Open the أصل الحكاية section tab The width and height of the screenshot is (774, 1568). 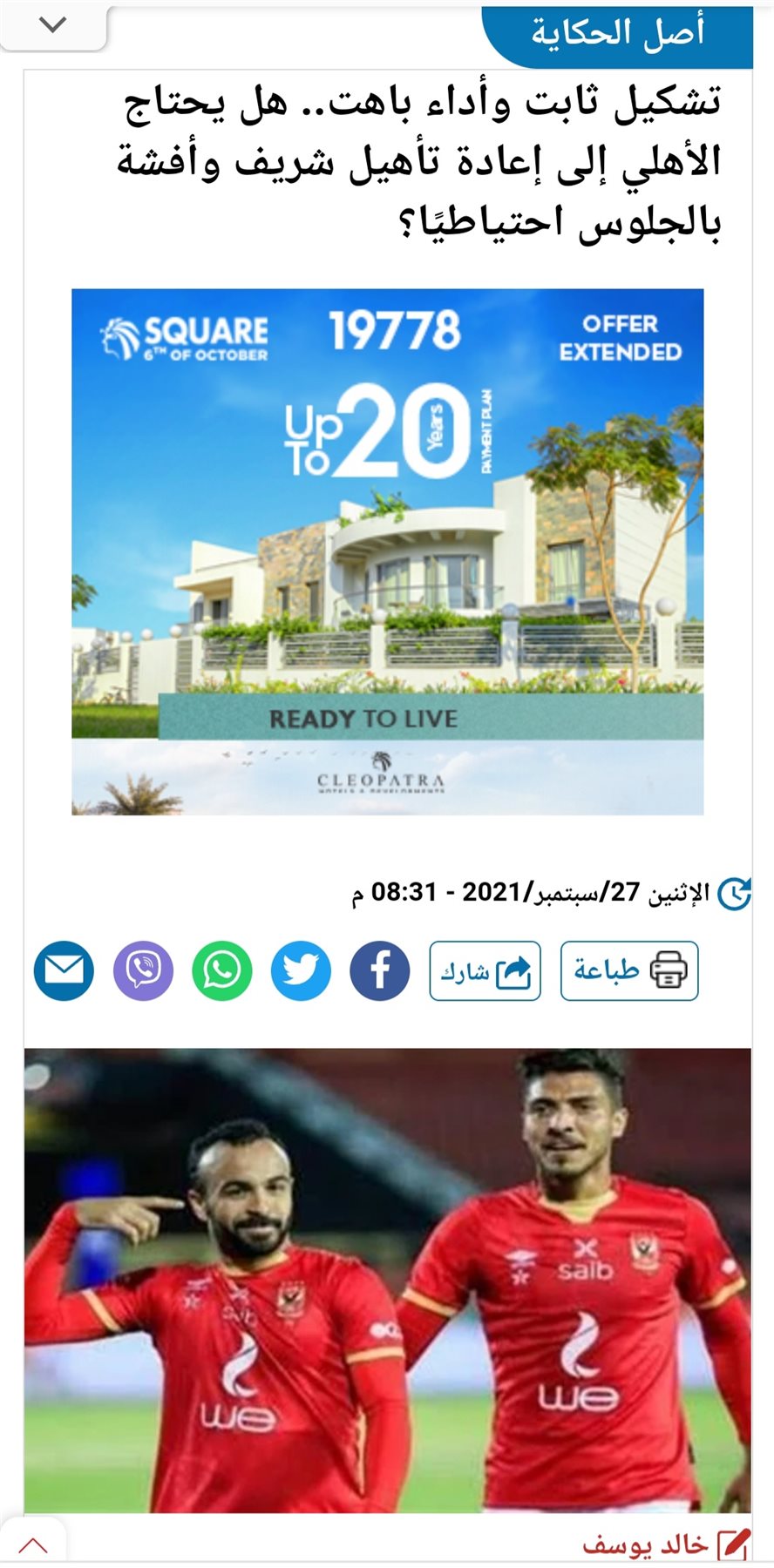coord(618,35)
